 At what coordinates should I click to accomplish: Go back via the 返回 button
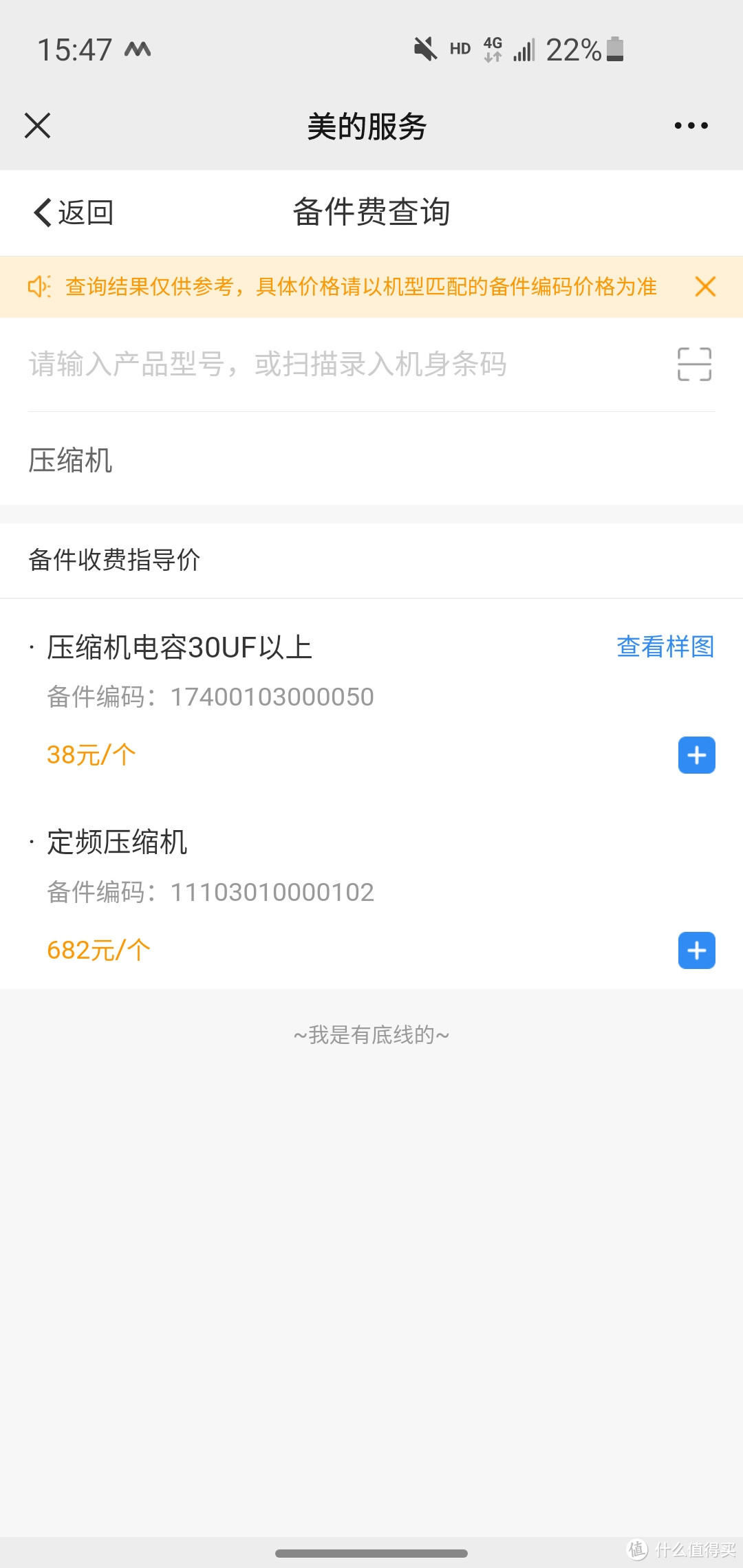click(x=74, y=213)
